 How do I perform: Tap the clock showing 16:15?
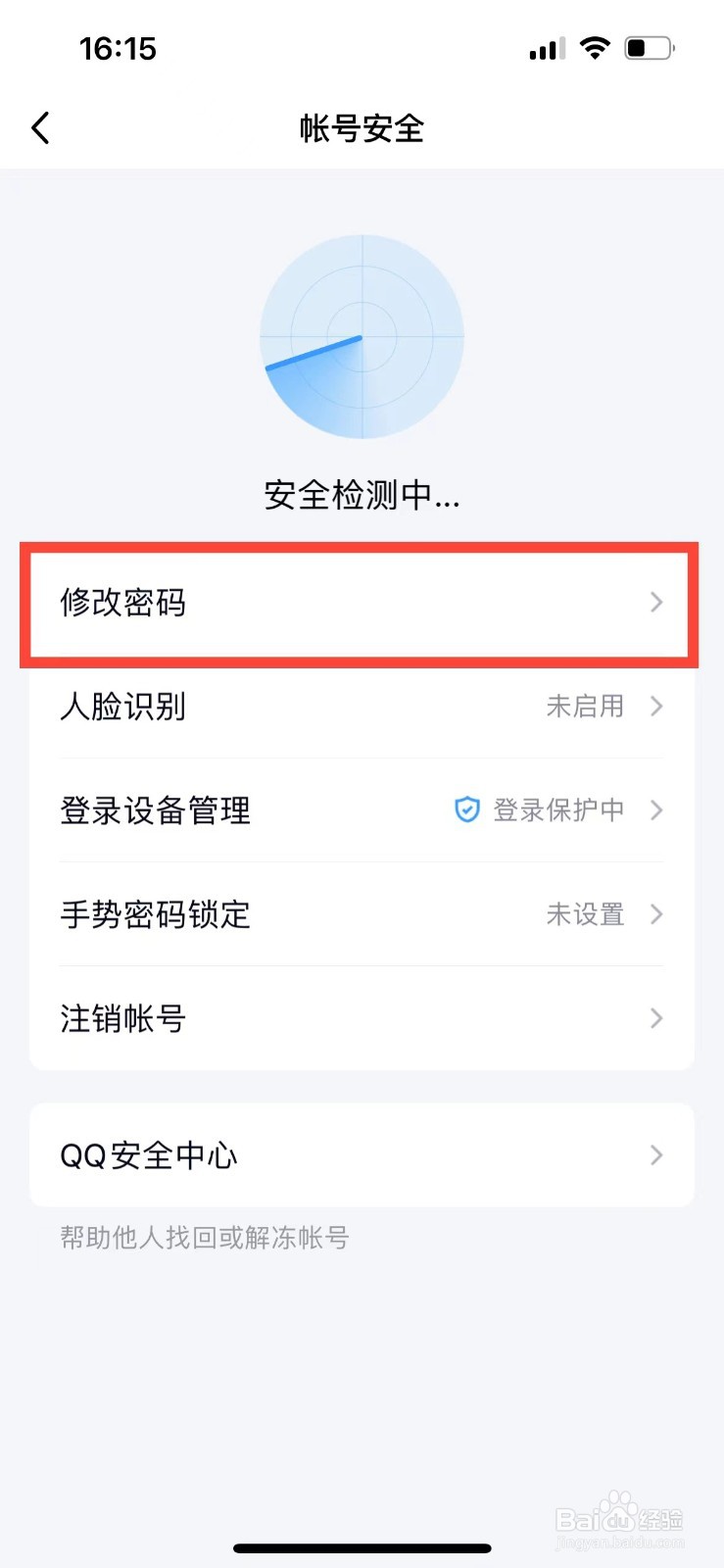coord(118,48)
